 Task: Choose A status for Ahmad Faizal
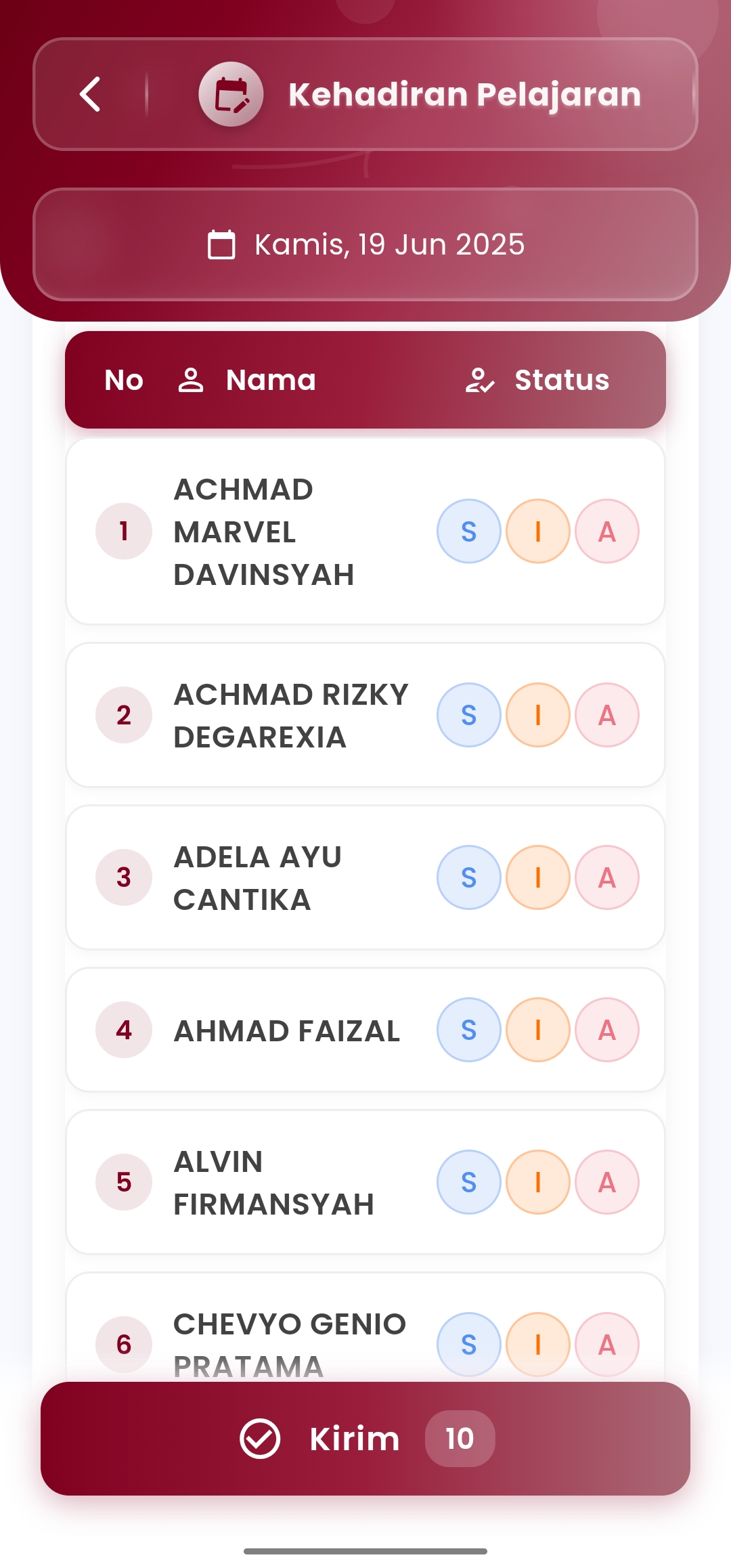tap(607, 1030)
